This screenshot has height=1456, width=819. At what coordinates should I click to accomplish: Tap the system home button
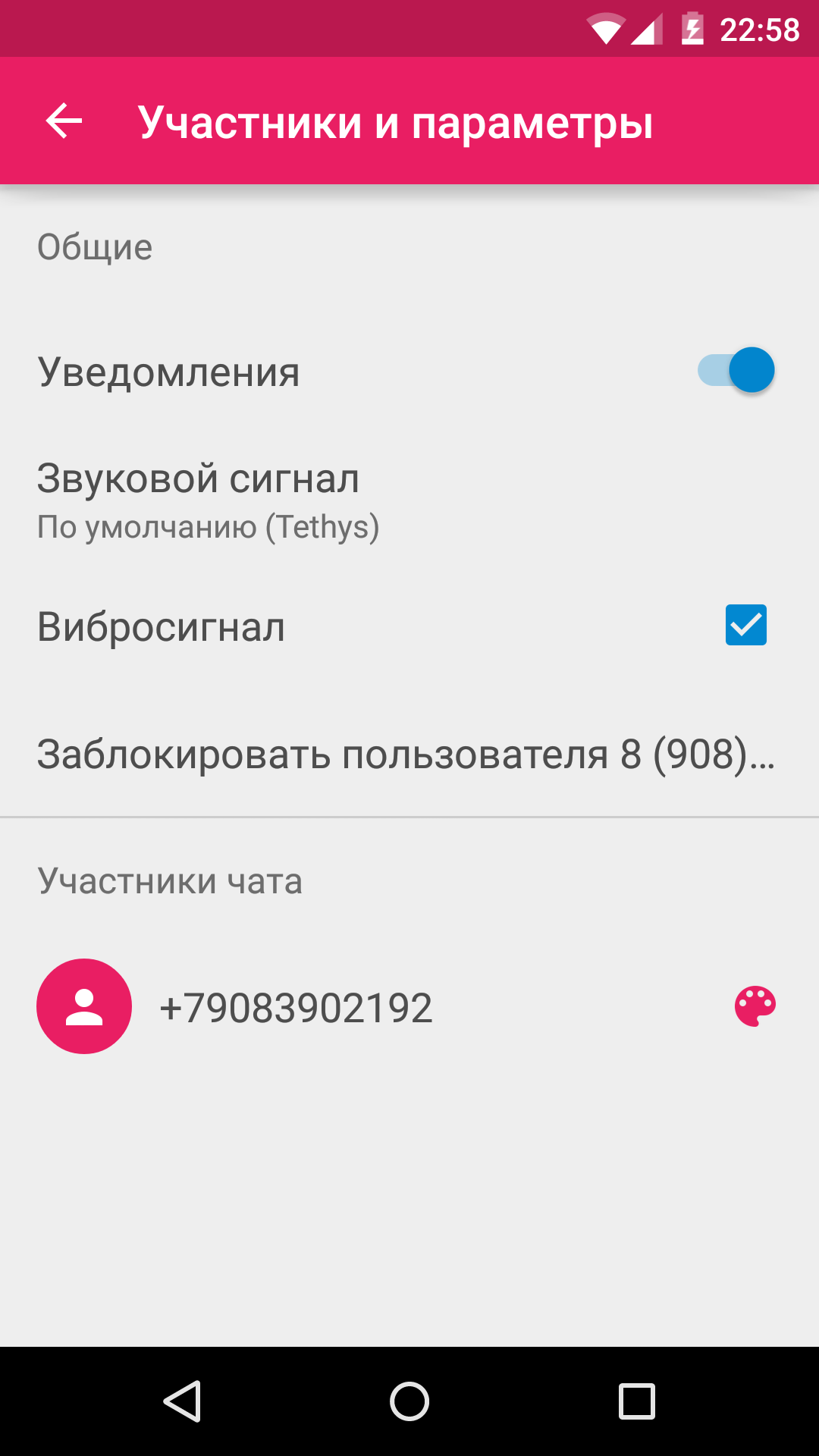[x=409, y=1401]
